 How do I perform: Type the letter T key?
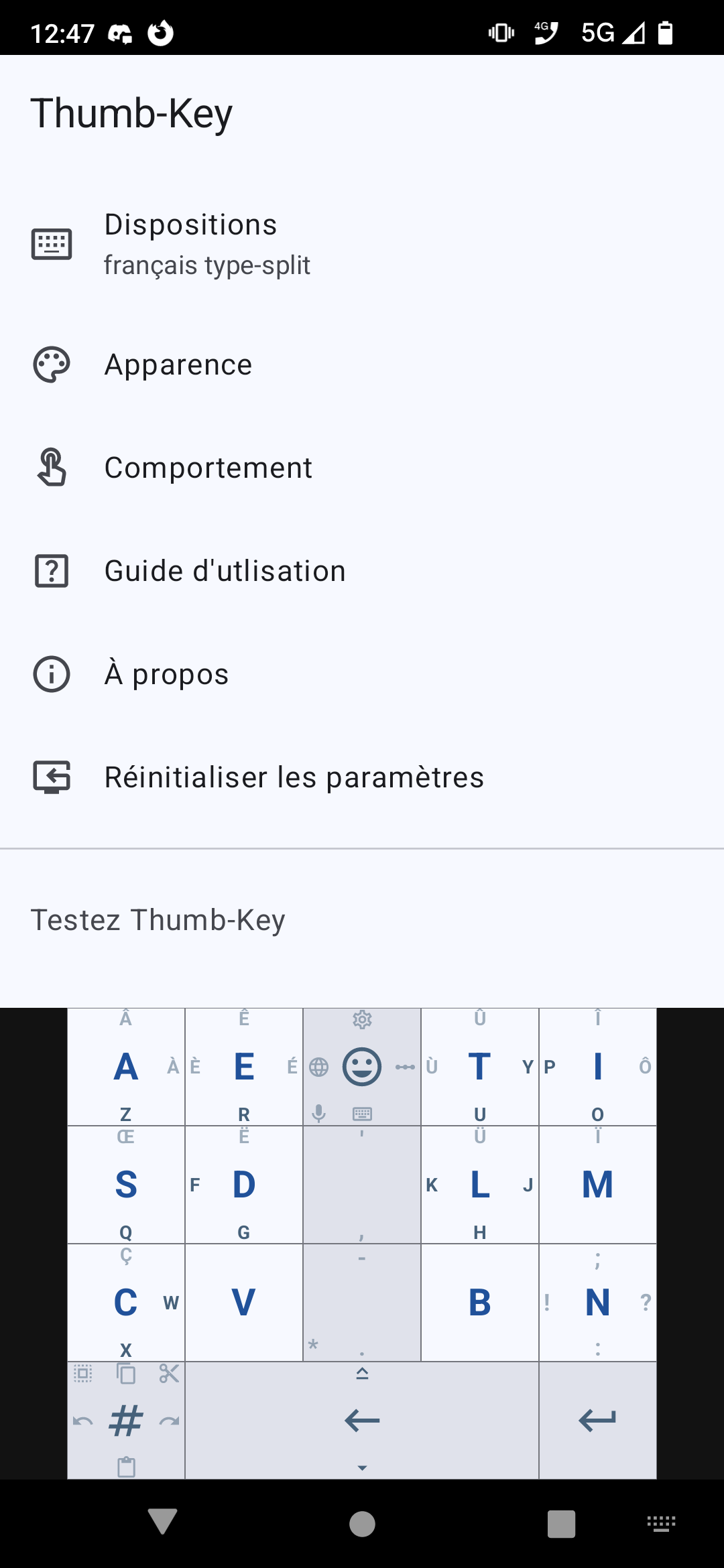coord(480,1067)
